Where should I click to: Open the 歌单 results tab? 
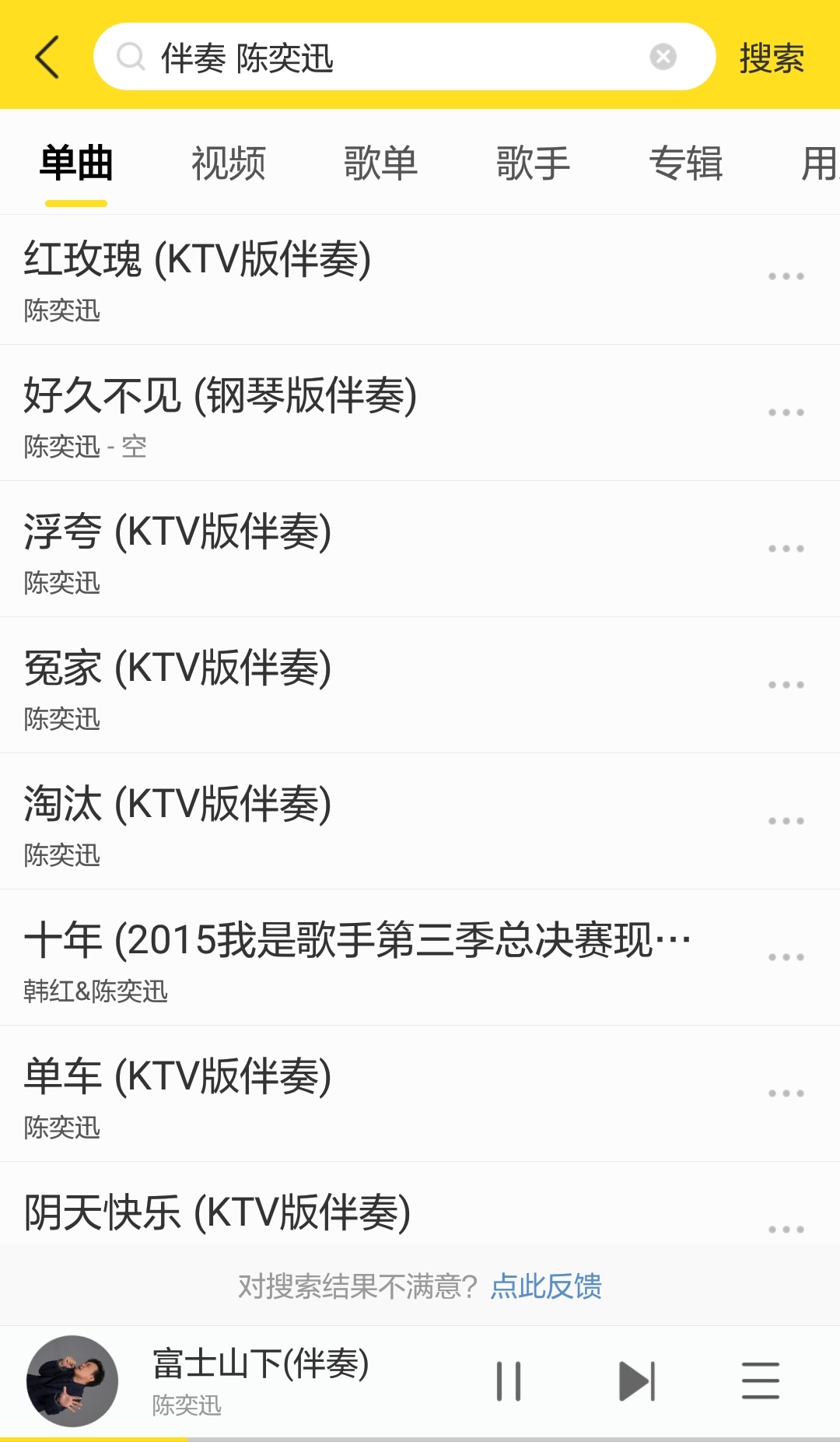(x=381, y=163)
